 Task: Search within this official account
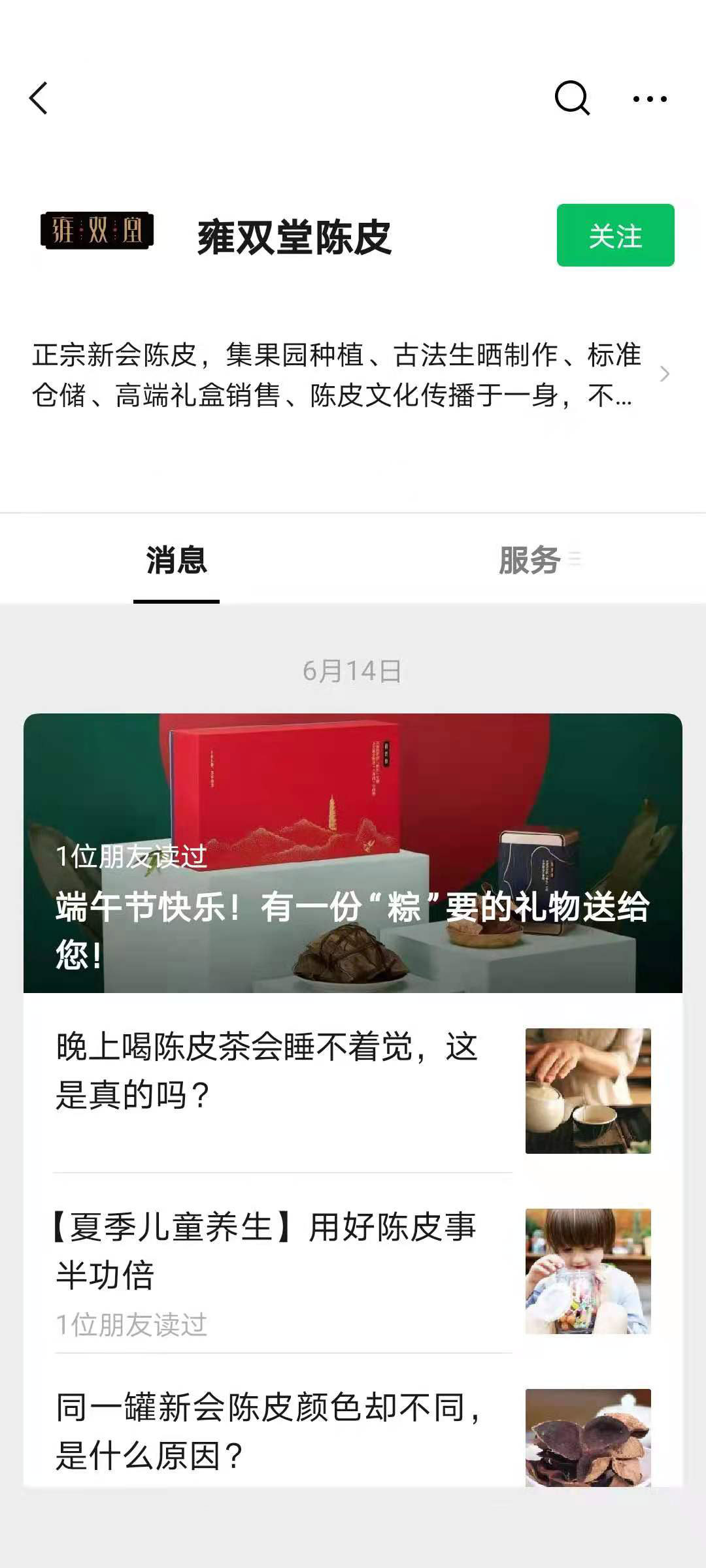tap(571, 99)
